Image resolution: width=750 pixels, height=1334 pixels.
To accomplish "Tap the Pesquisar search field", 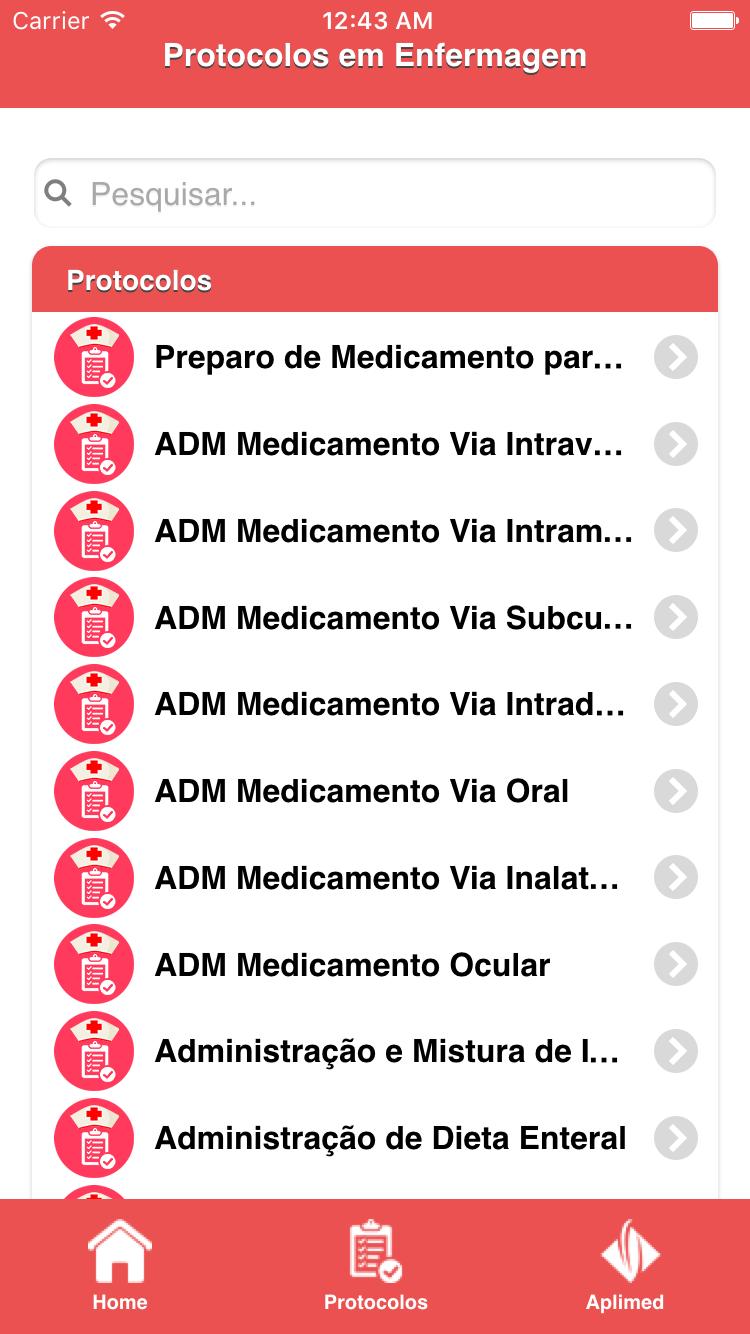I will coord(375,193).
